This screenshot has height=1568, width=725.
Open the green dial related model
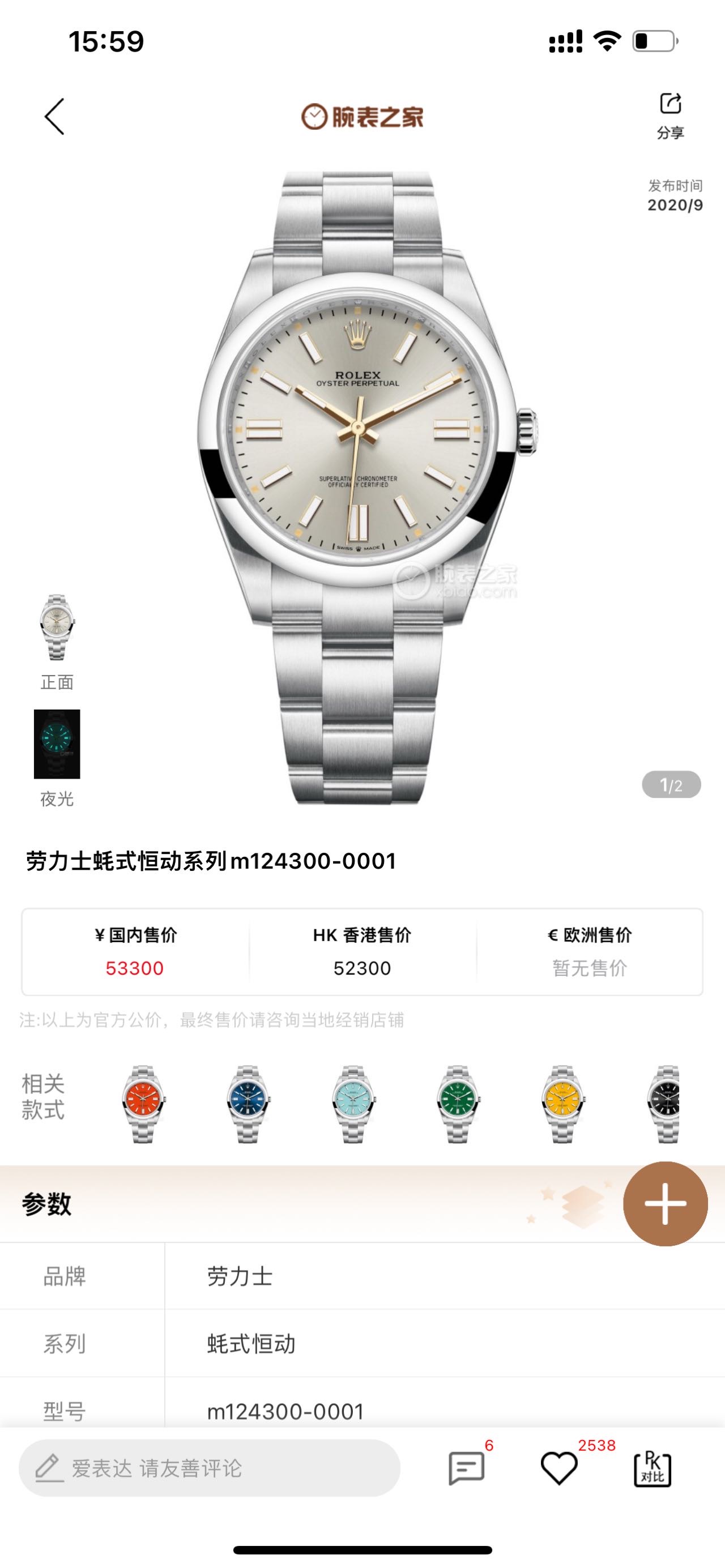tap(458, 1104)
